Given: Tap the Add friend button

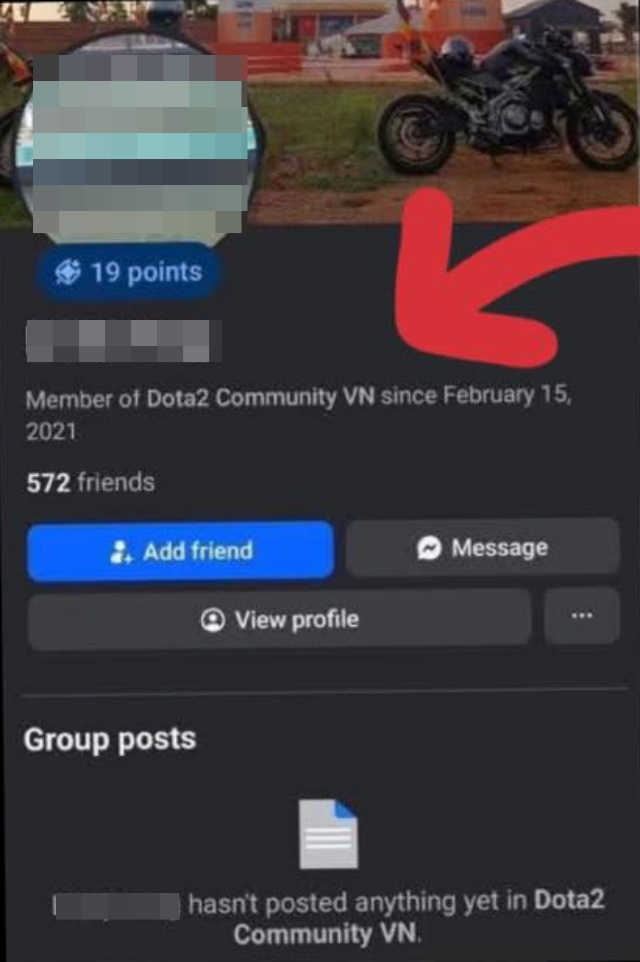Looking at the screenshot, I should 180,551.
